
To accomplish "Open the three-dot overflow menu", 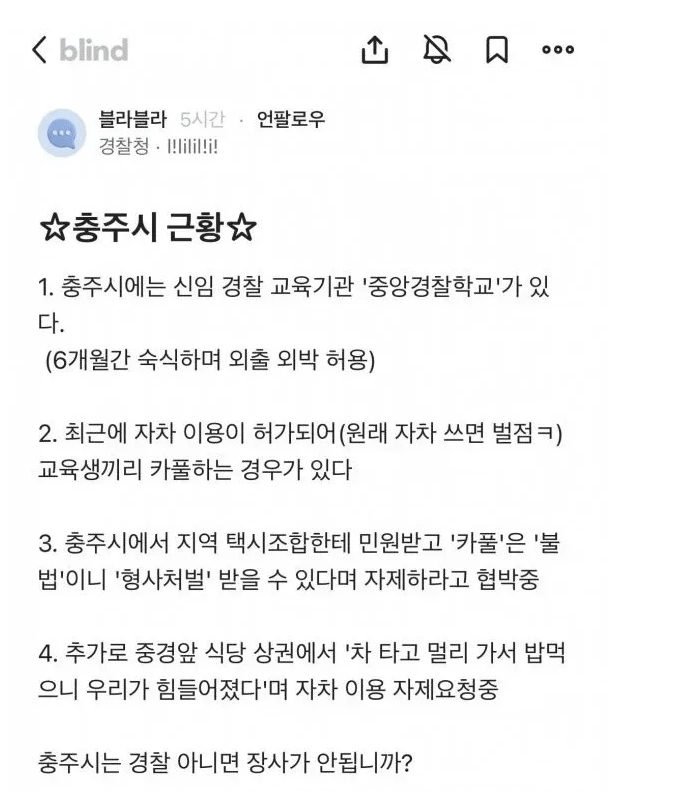I will (557, 50).
